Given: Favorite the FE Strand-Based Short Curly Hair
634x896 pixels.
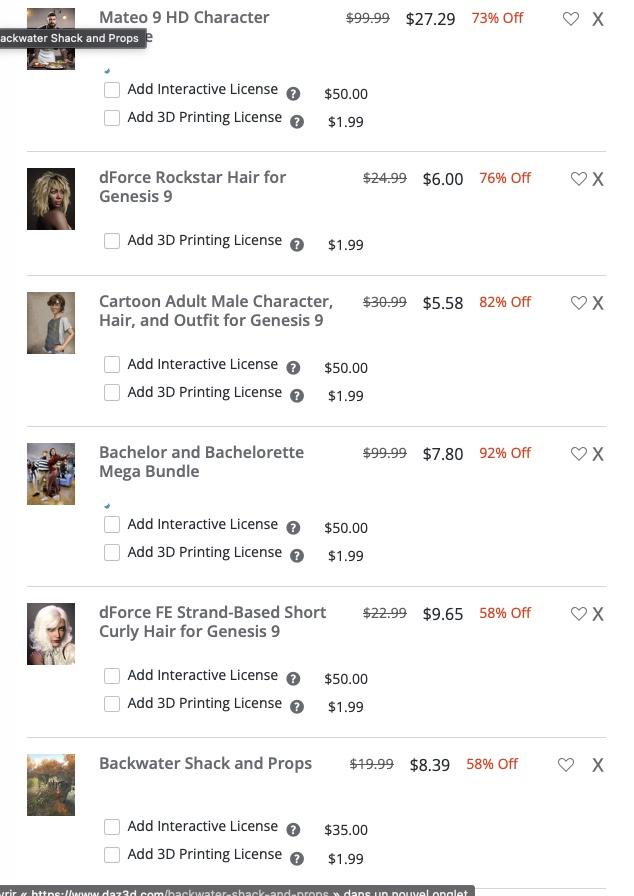Looking at the screenshot, I should (578, 614).
